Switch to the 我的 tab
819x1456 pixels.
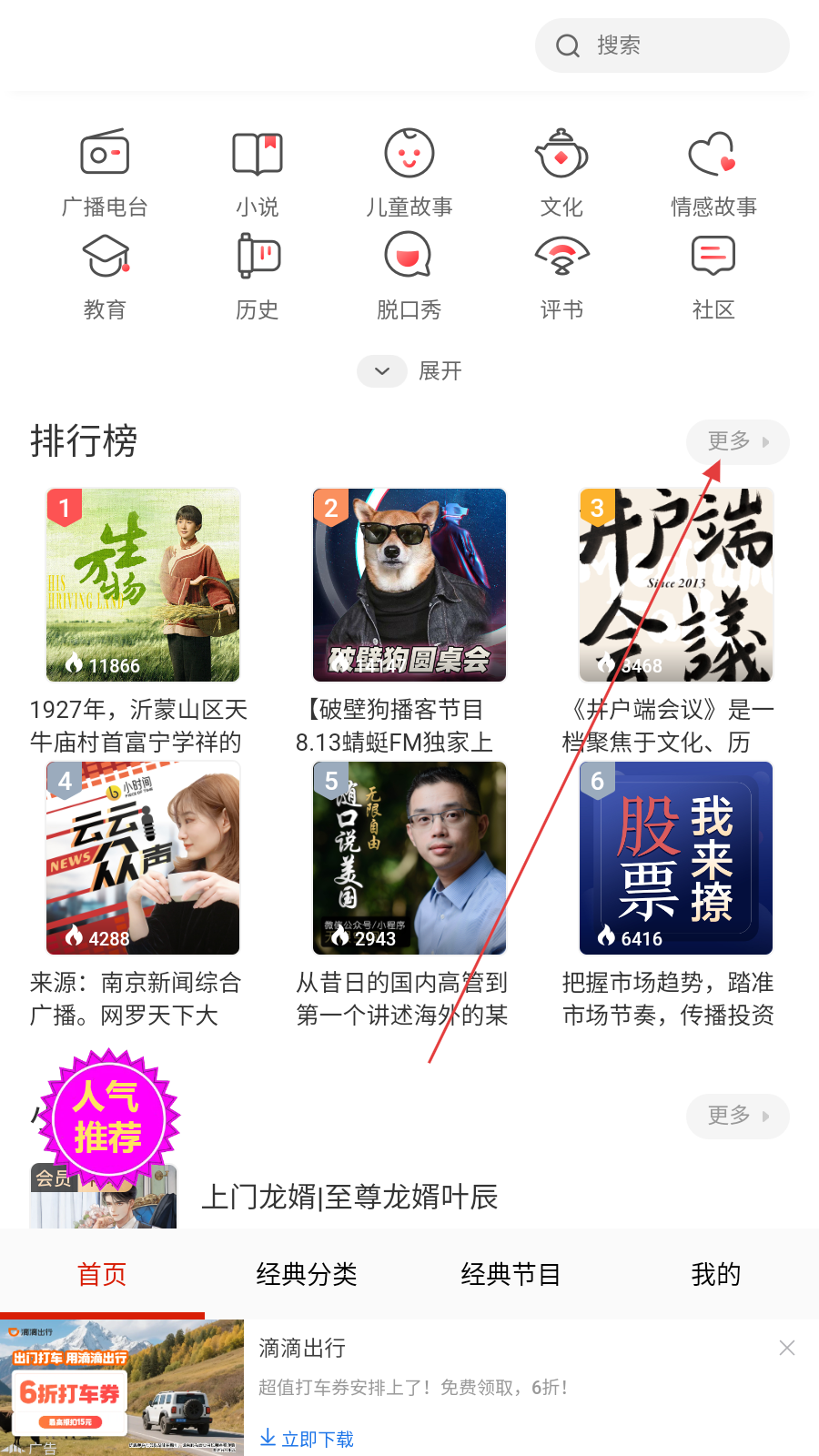click(716, 1274)
